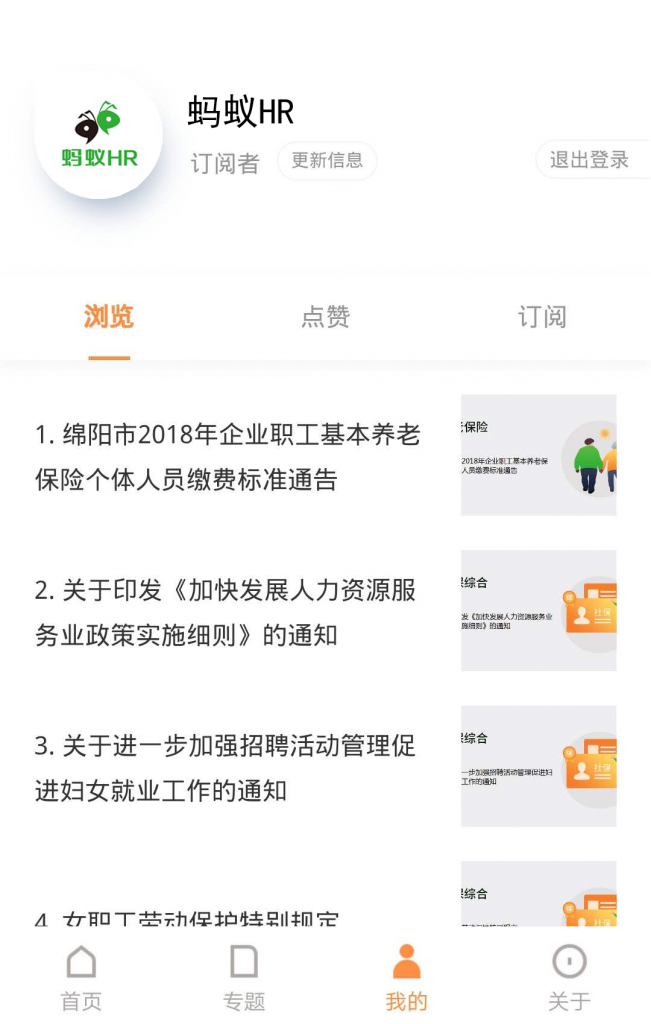Screen dimensions: 651x1024
Task: Open the 专题 bottom tab
Action: [244, 978]
